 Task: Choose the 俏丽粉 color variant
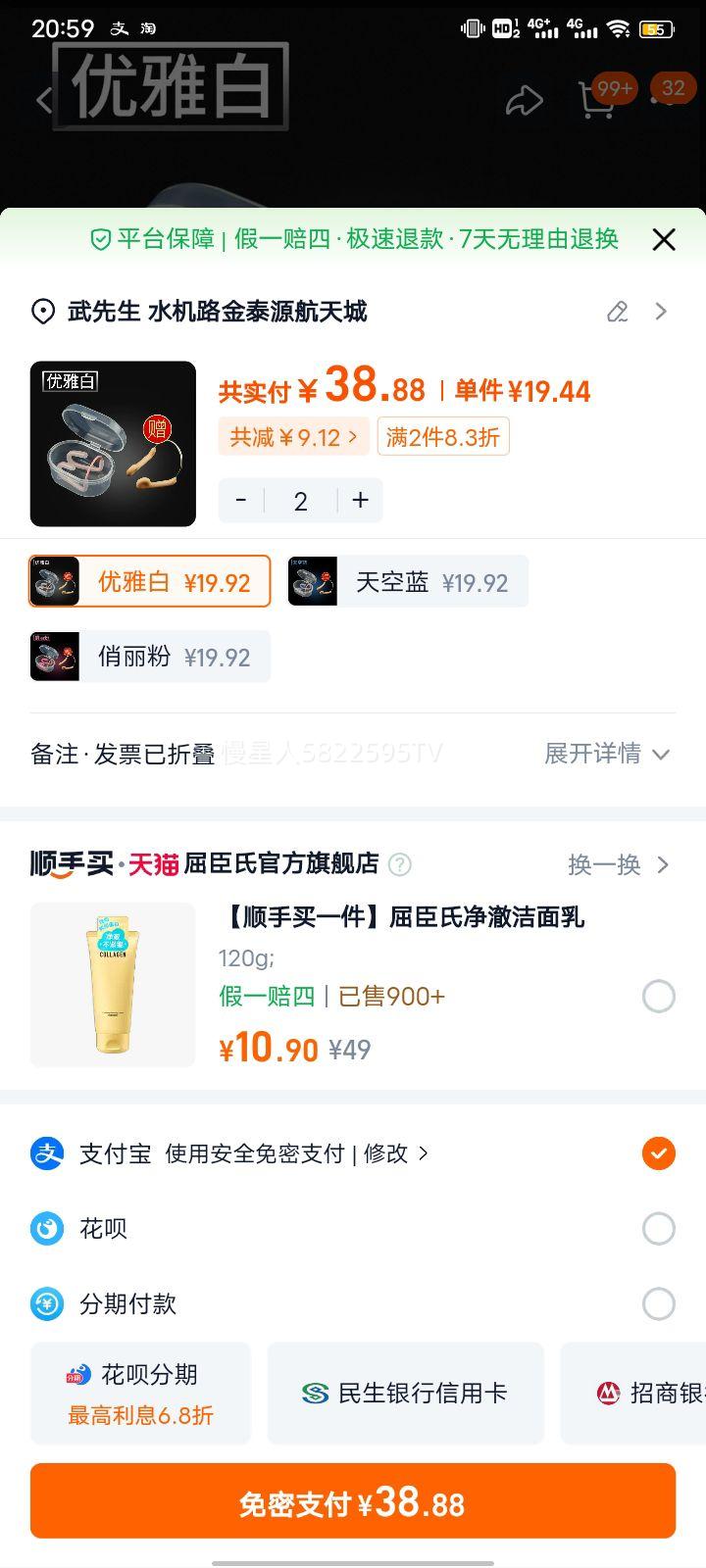[150, 657]
